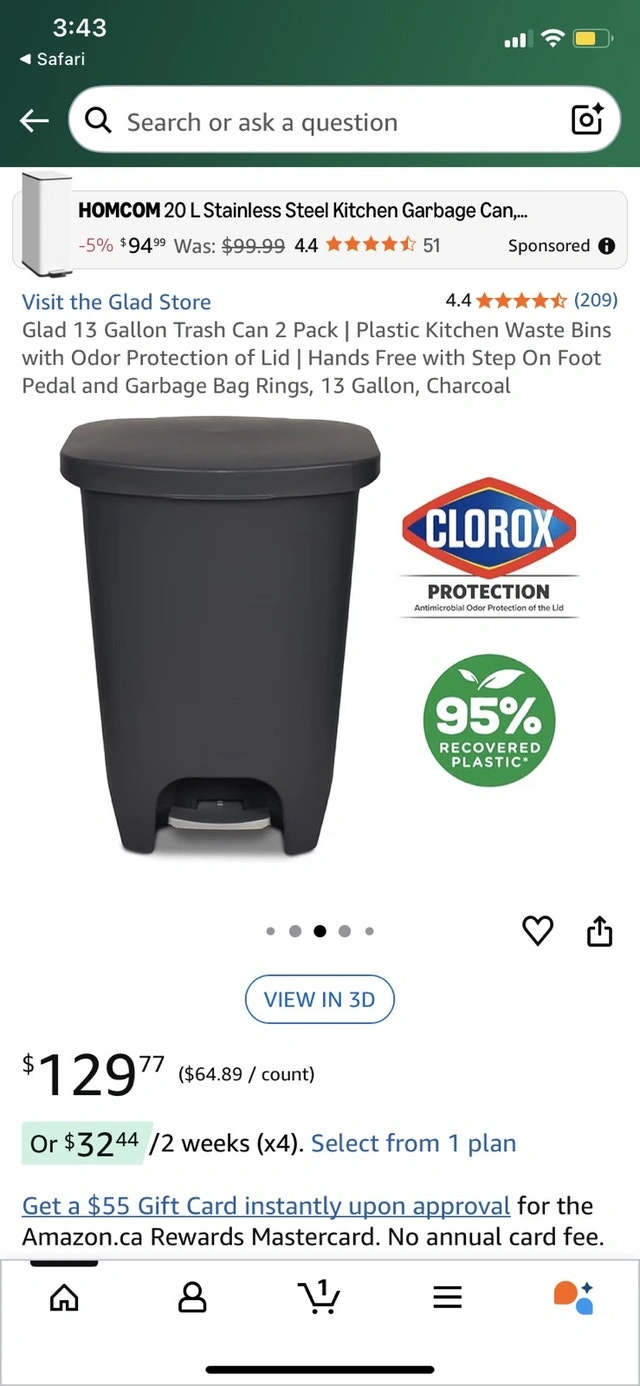Open the account profile tab
Screen dimensions: 640x1386
pos(191,1297)
